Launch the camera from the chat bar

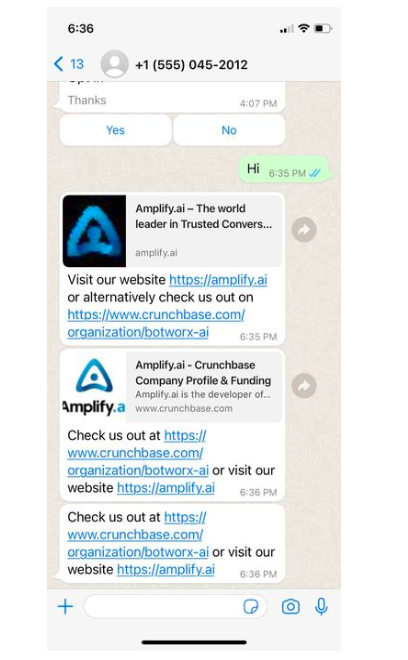(291, 607)
